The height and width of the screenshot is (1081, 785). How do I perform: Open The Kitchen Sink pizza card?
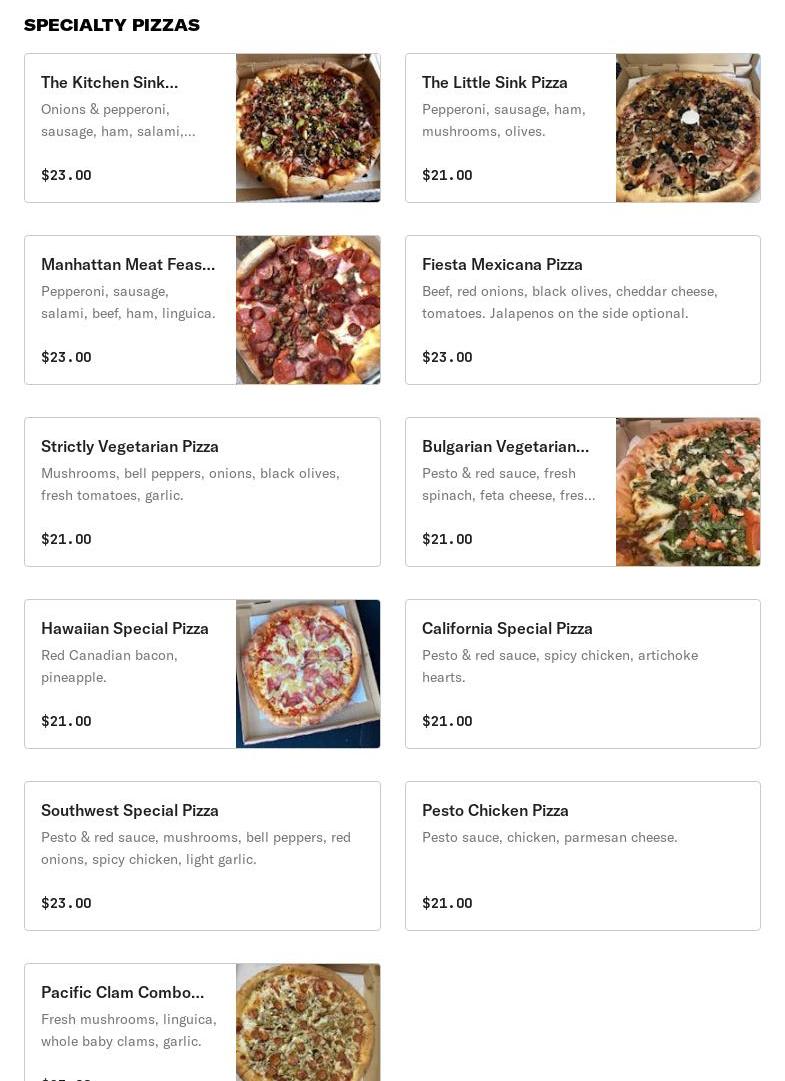tap(202, 128)
